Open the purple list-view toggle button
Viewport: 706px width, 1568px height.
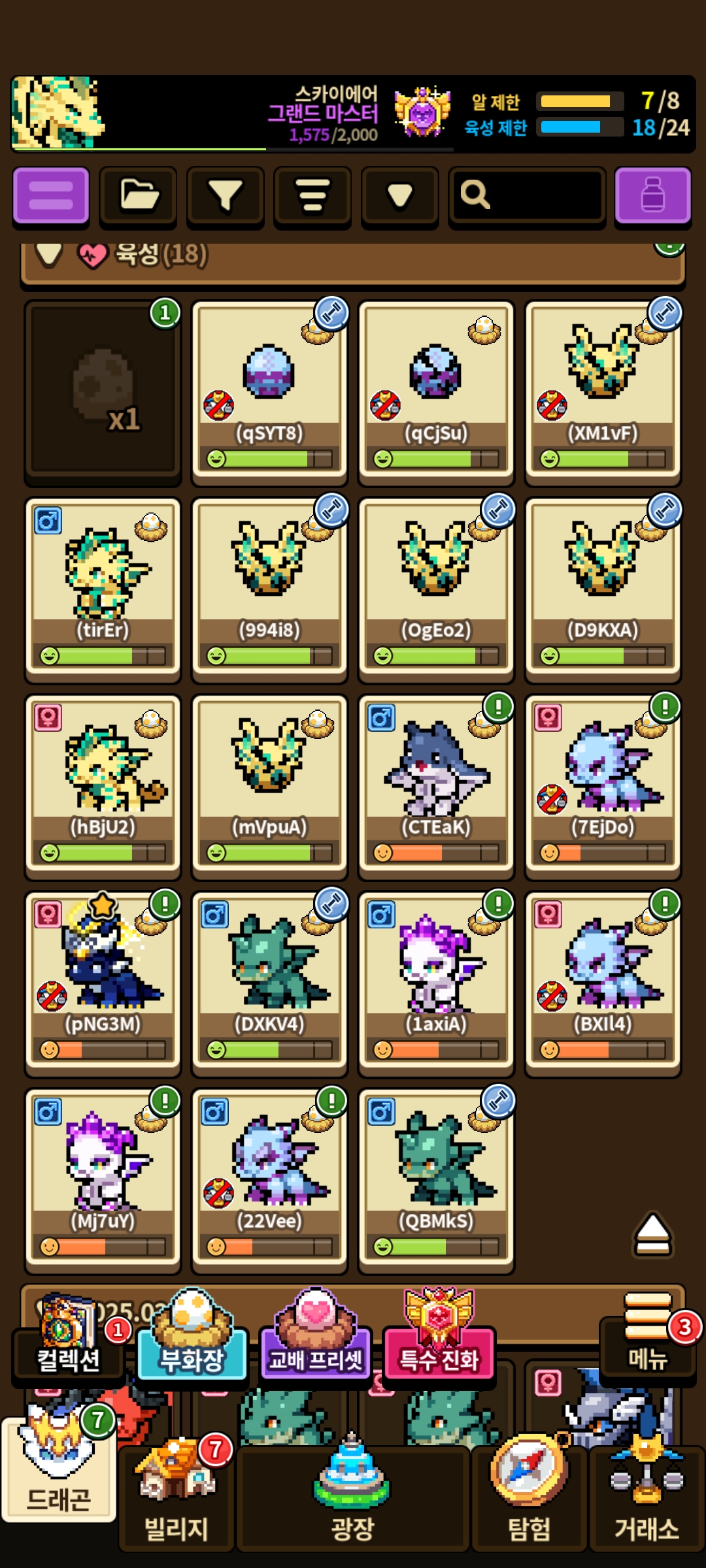pos(51,195)
